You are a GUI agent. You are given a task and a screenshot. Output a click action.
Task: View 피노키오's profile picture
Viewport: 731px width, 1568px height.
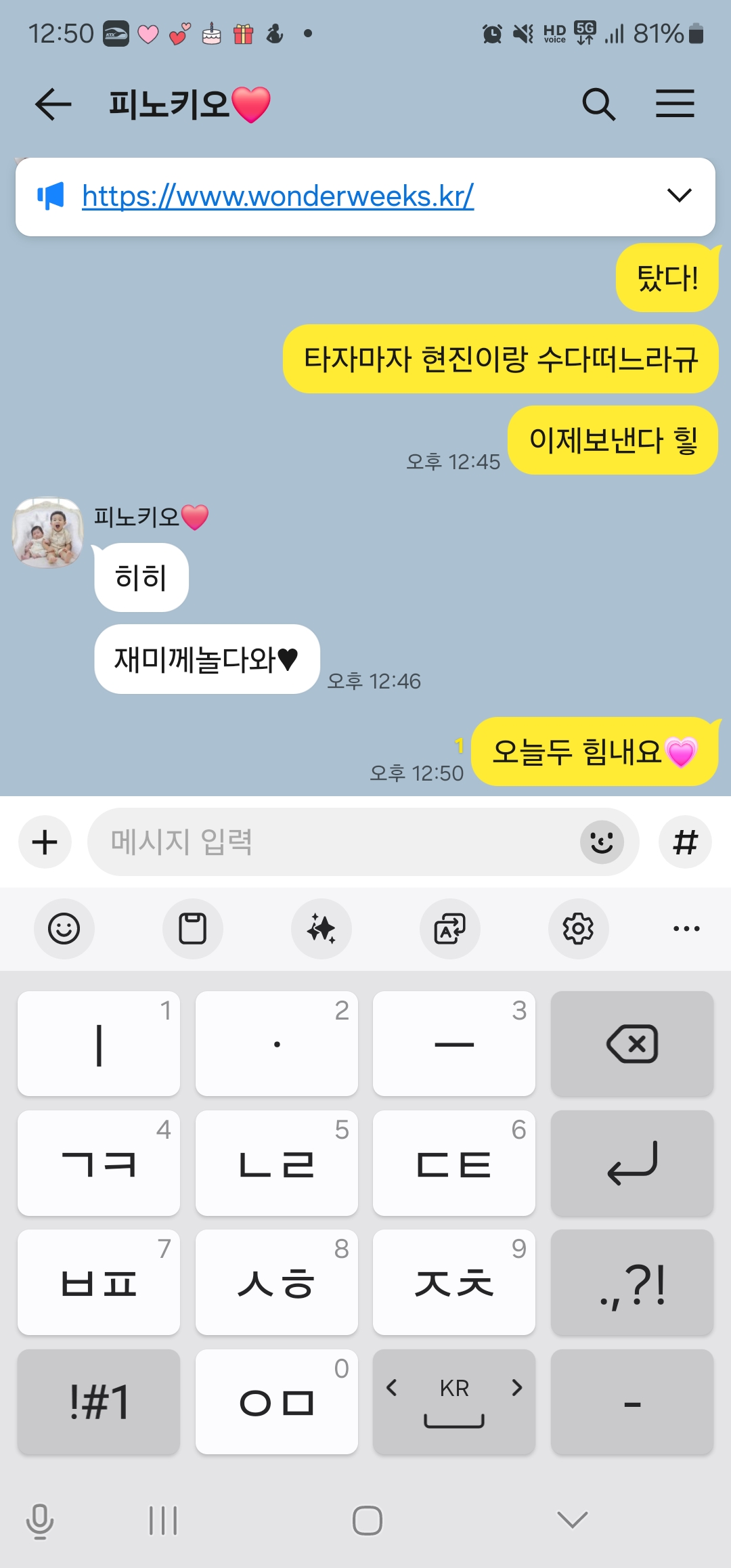[47, 533]
